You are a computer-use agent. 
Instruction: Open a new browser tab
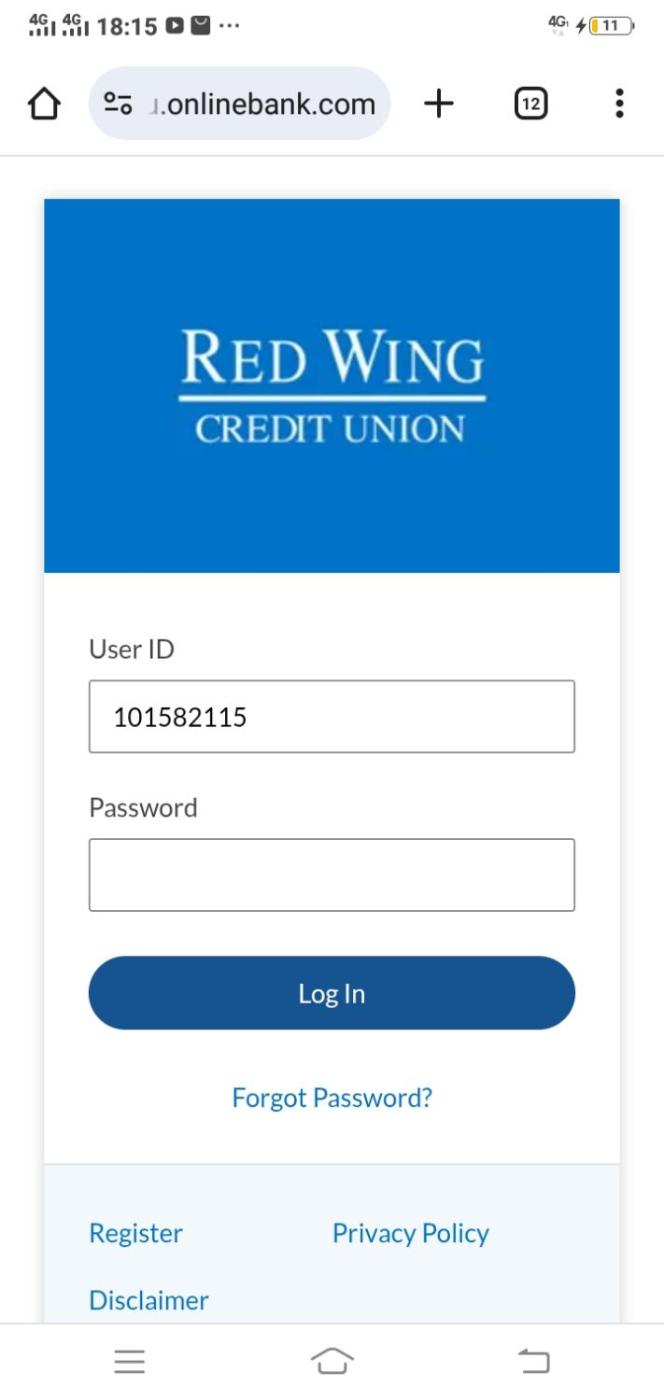click(x=438, y=103)
